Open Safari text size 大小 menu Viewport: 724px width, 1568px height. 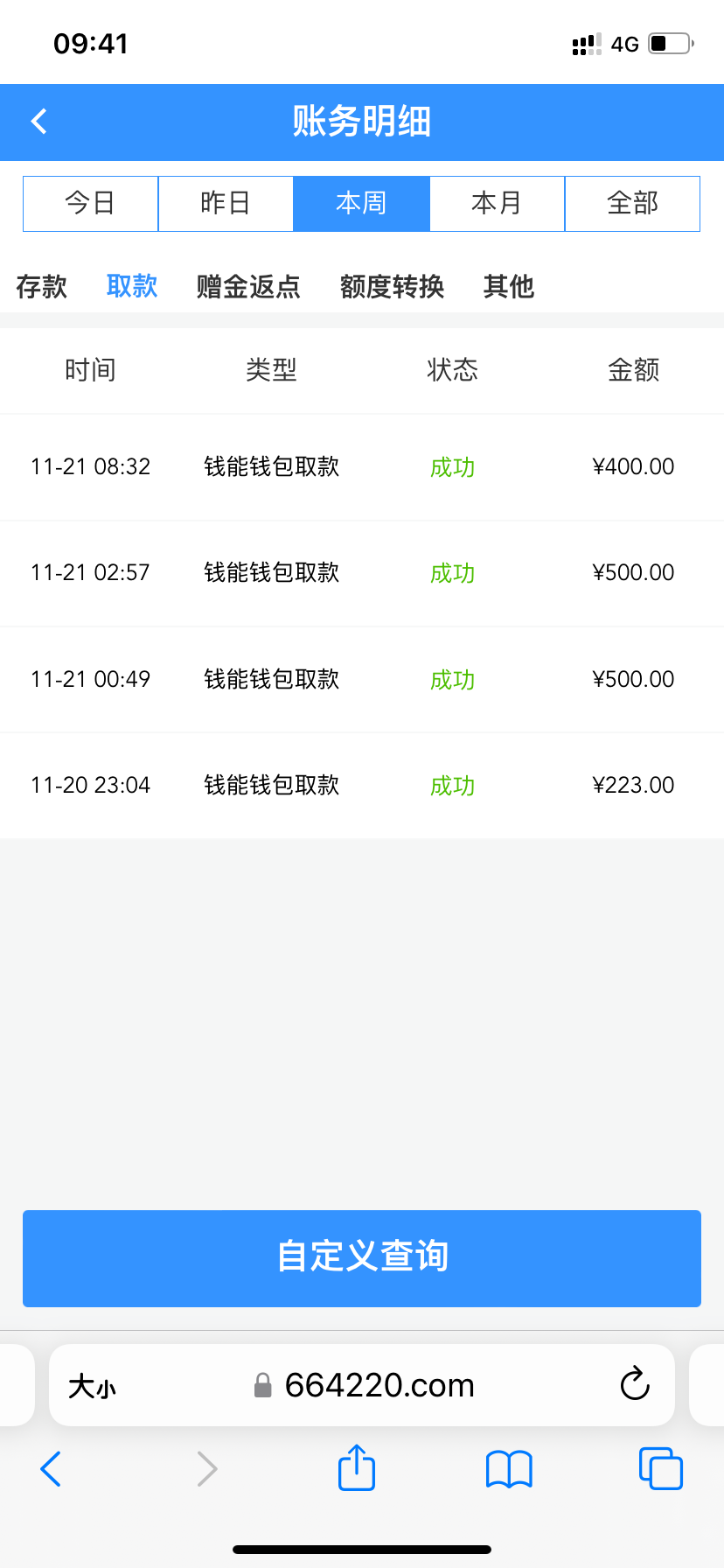point(92,1386)
